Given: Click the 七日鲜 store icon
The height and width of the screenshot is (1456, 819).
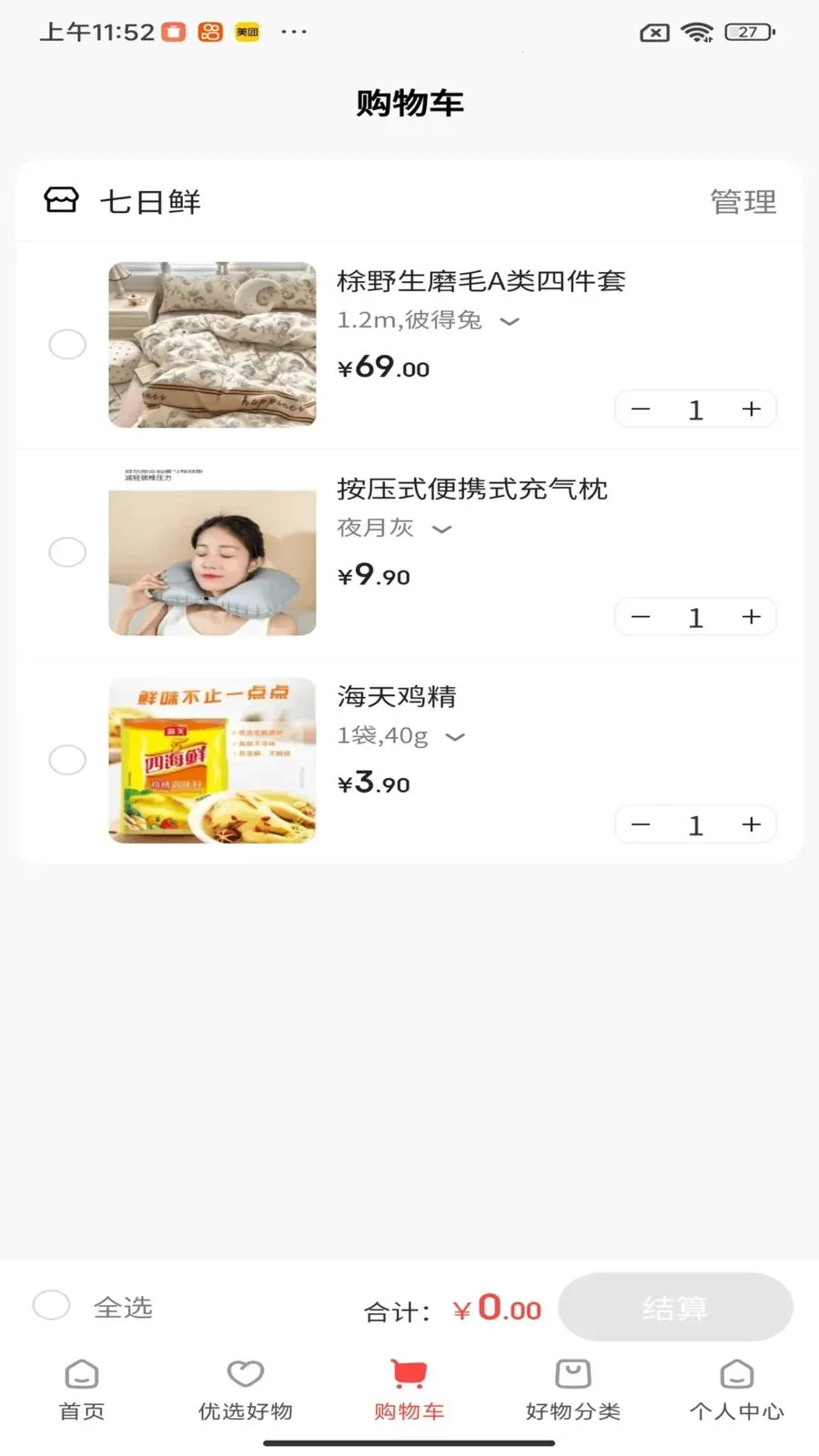Looking at the screenshot, I should (x=62, y=201).
